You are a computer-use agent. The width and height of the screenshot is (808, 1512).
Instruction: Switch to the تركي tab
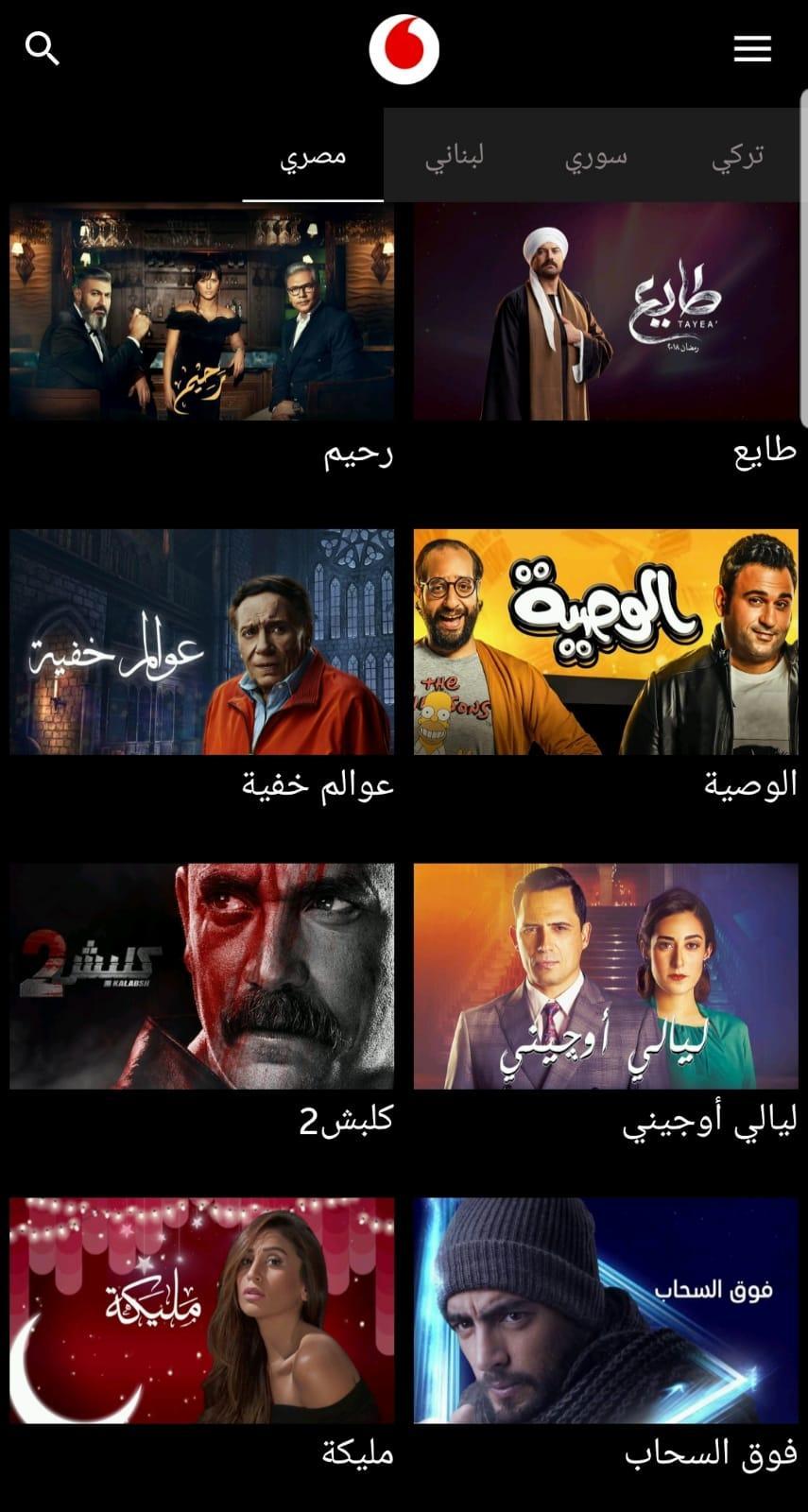tap(737, 156)
